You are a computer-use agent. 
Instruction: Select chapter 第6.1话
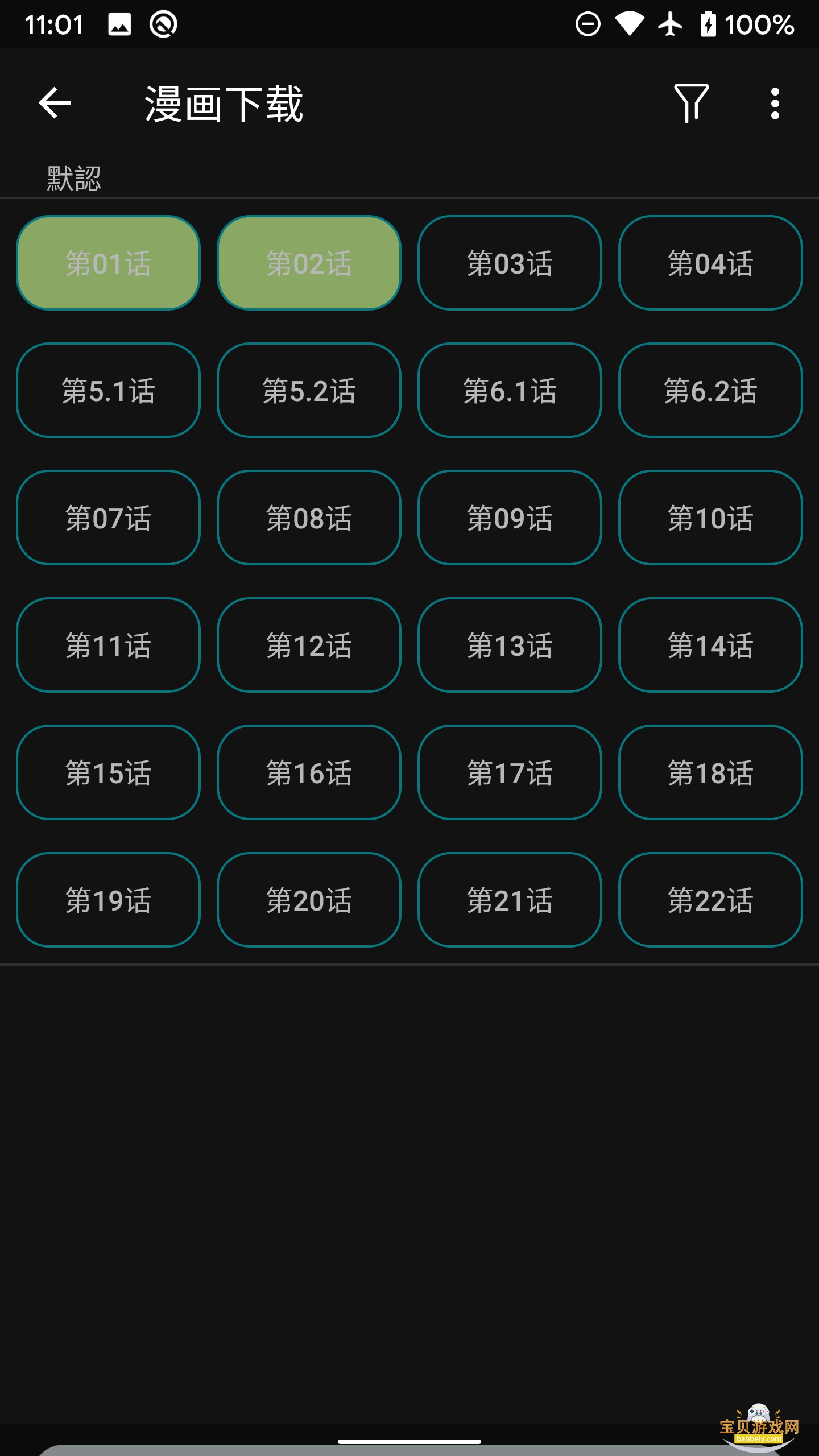click(510, 390)
